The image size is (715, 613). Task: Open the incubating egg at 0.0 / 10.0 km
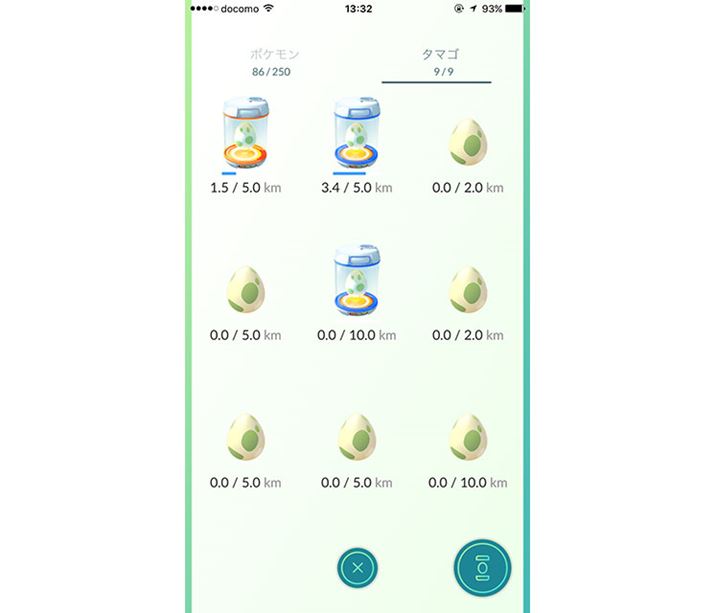356,283
